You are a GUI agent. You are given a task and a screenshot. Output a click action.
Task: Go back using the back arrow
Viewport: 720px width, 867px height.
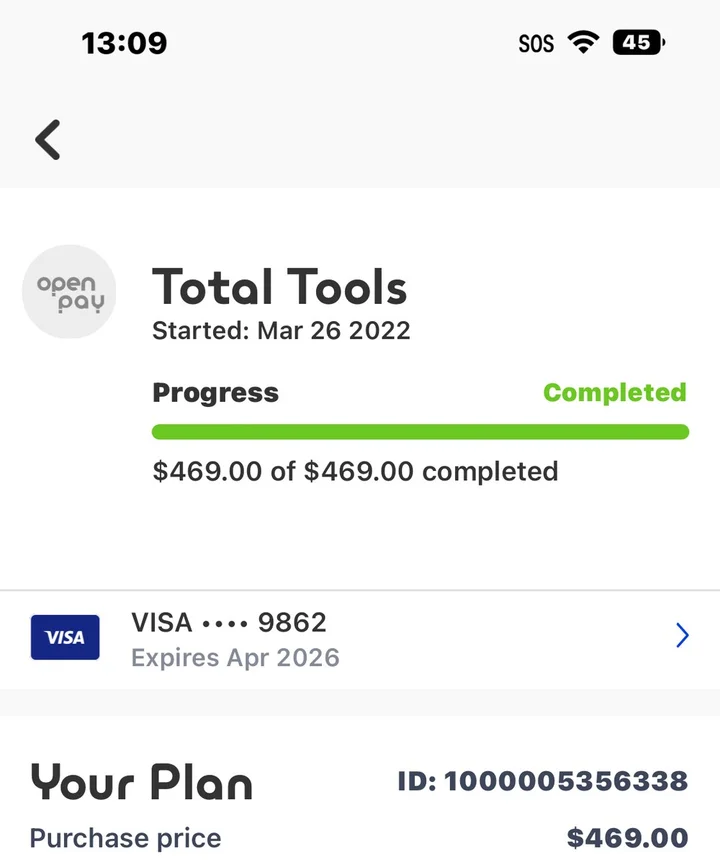pyautogui.click(x=48, y=140)
